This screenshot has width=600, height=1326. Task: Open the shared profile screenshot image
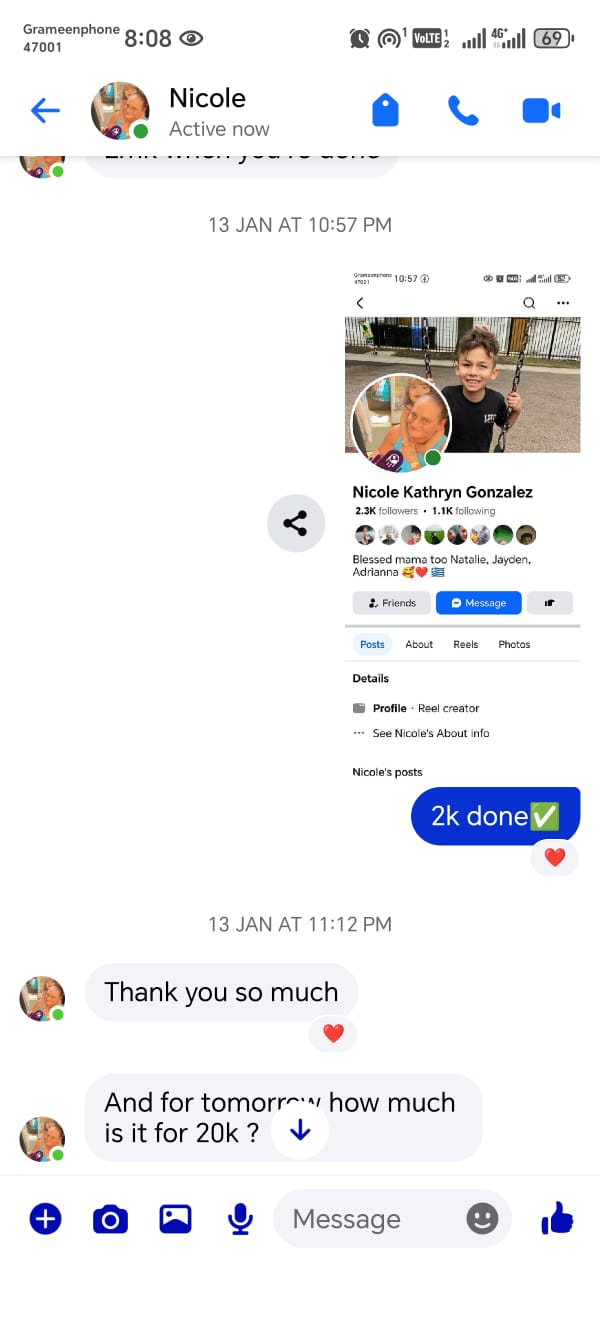[x=462, y=520]
